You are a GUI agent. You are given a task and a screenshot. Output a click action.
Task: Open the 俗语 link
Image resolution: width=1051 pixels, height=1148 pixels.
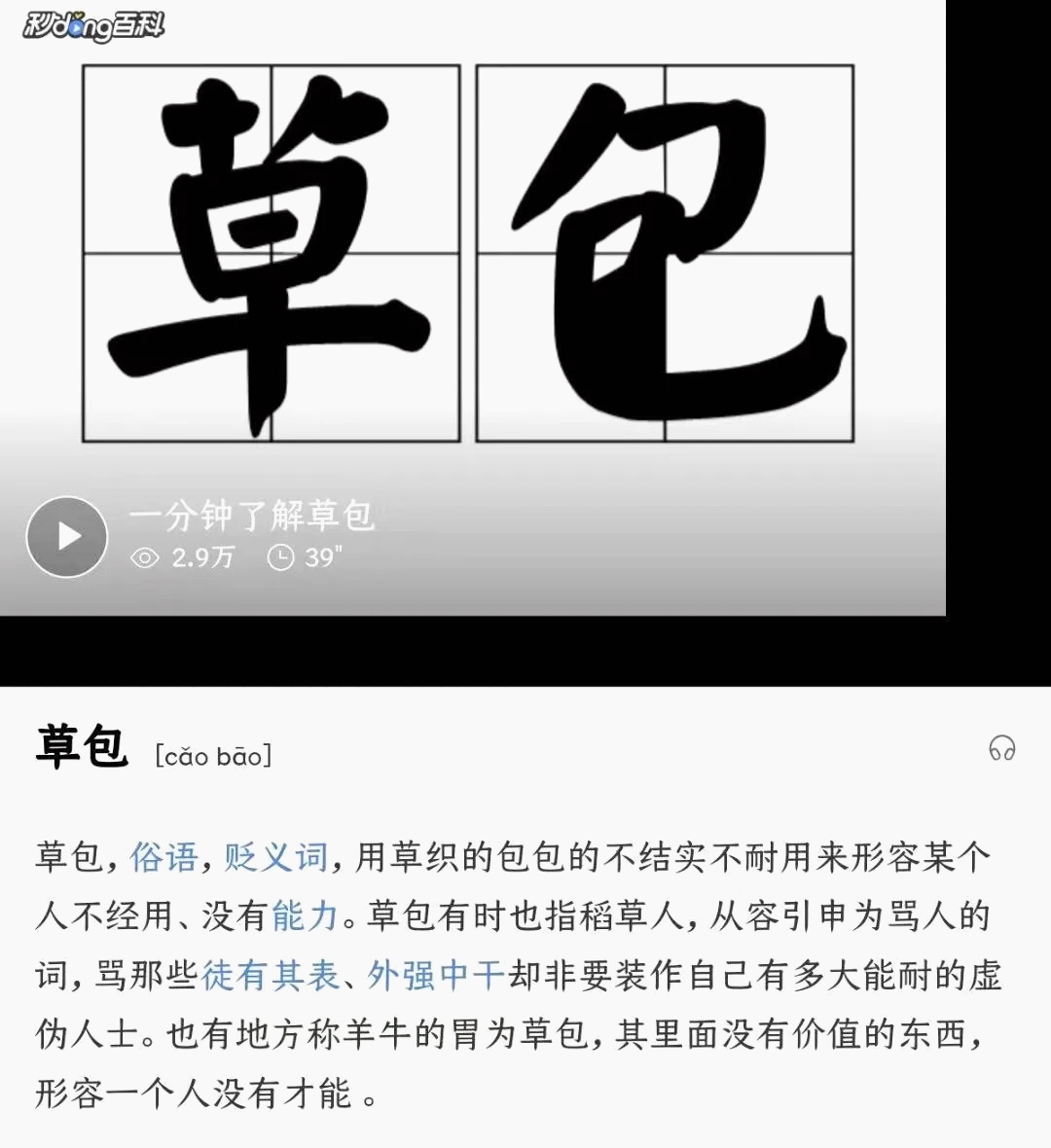[x=163, y=857]
